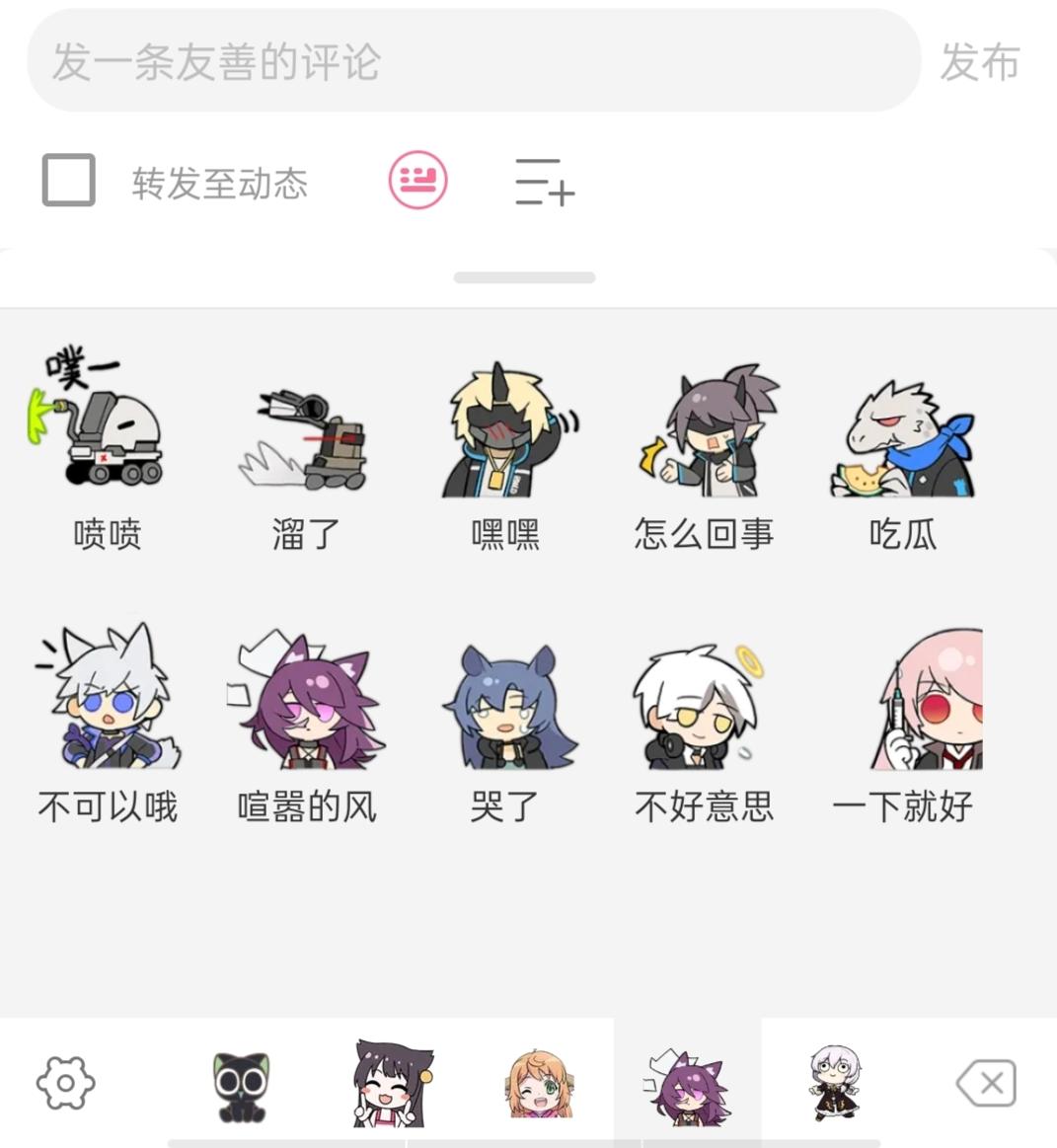Open emoji settings gear
The width and height of the screenshot is (1057, 1148).
(x=65, y=1083)
